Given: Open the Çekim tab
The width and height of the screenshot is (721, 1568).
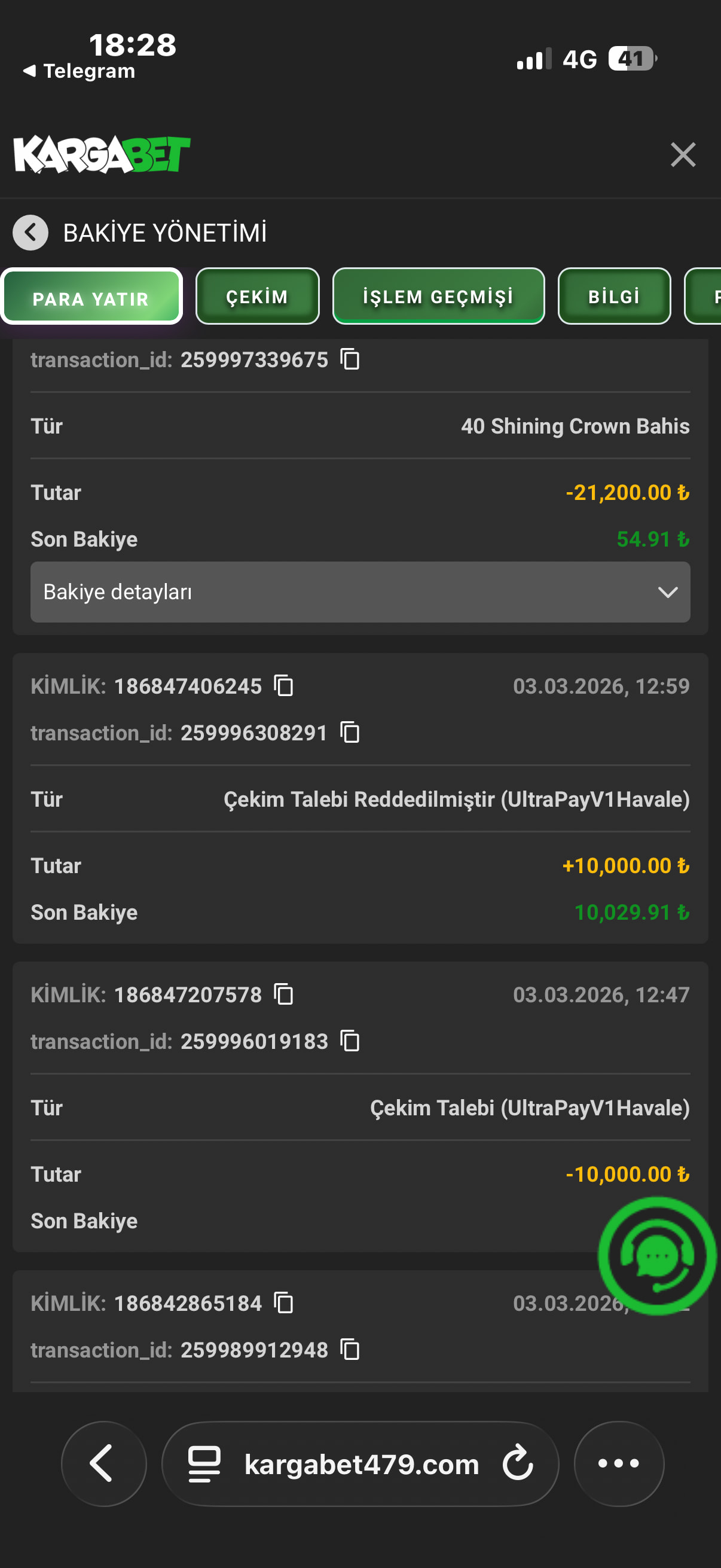Looking at the screenshot, I should point(256,297).
